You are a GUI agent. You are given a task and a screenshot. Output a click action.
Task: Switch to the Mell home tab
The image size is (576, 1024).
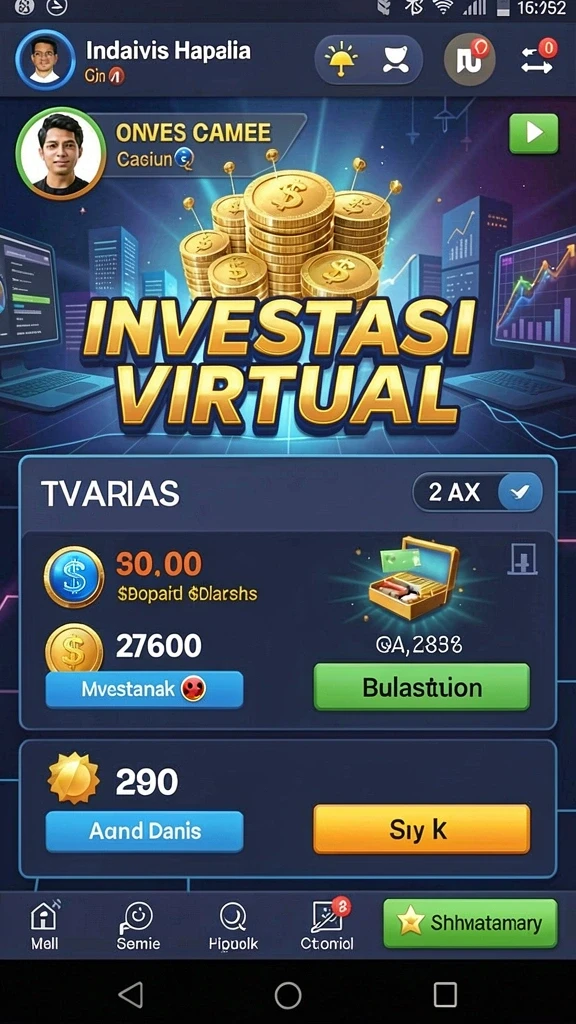[x=44, y=925]
